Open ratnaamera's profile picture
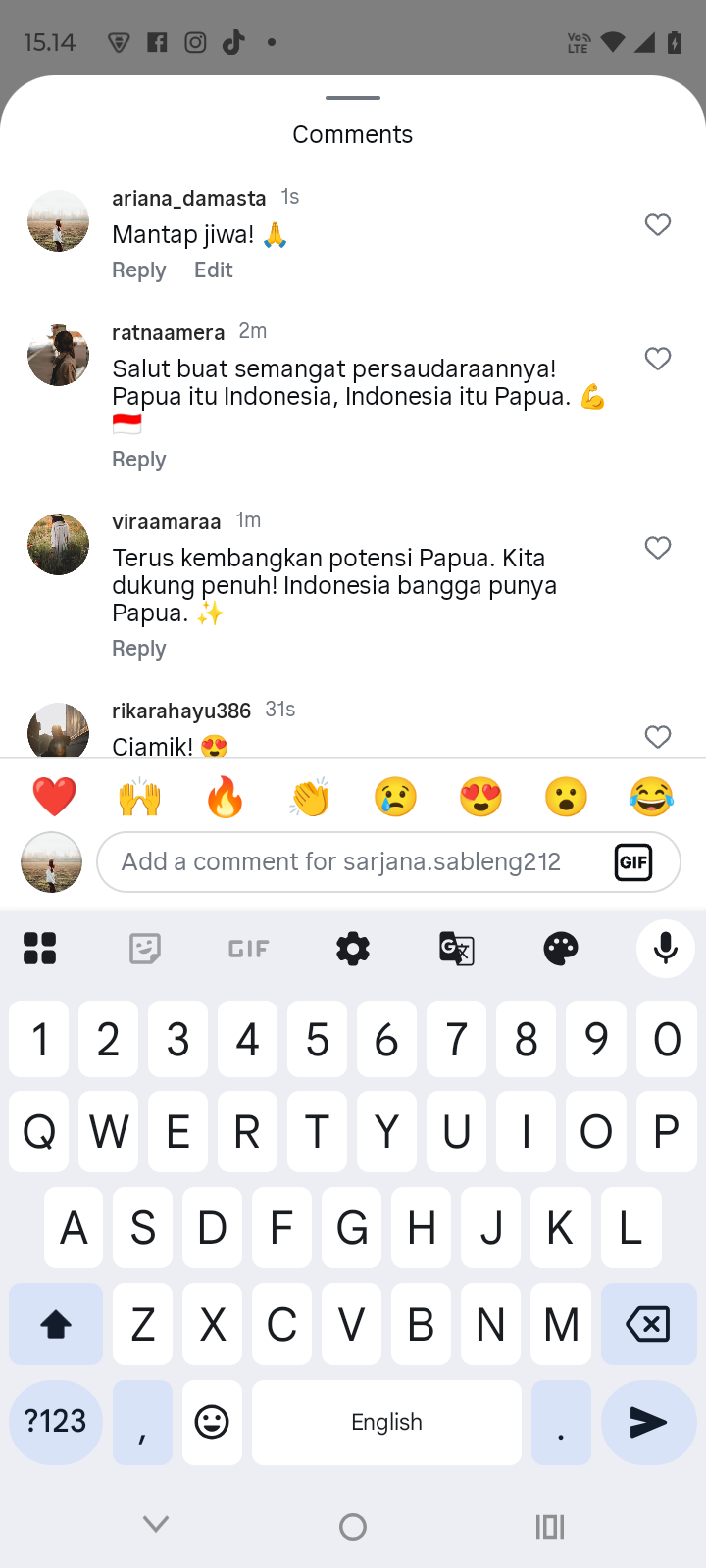The width and height of the screenshot is (706, 1568). click(58, 355)
